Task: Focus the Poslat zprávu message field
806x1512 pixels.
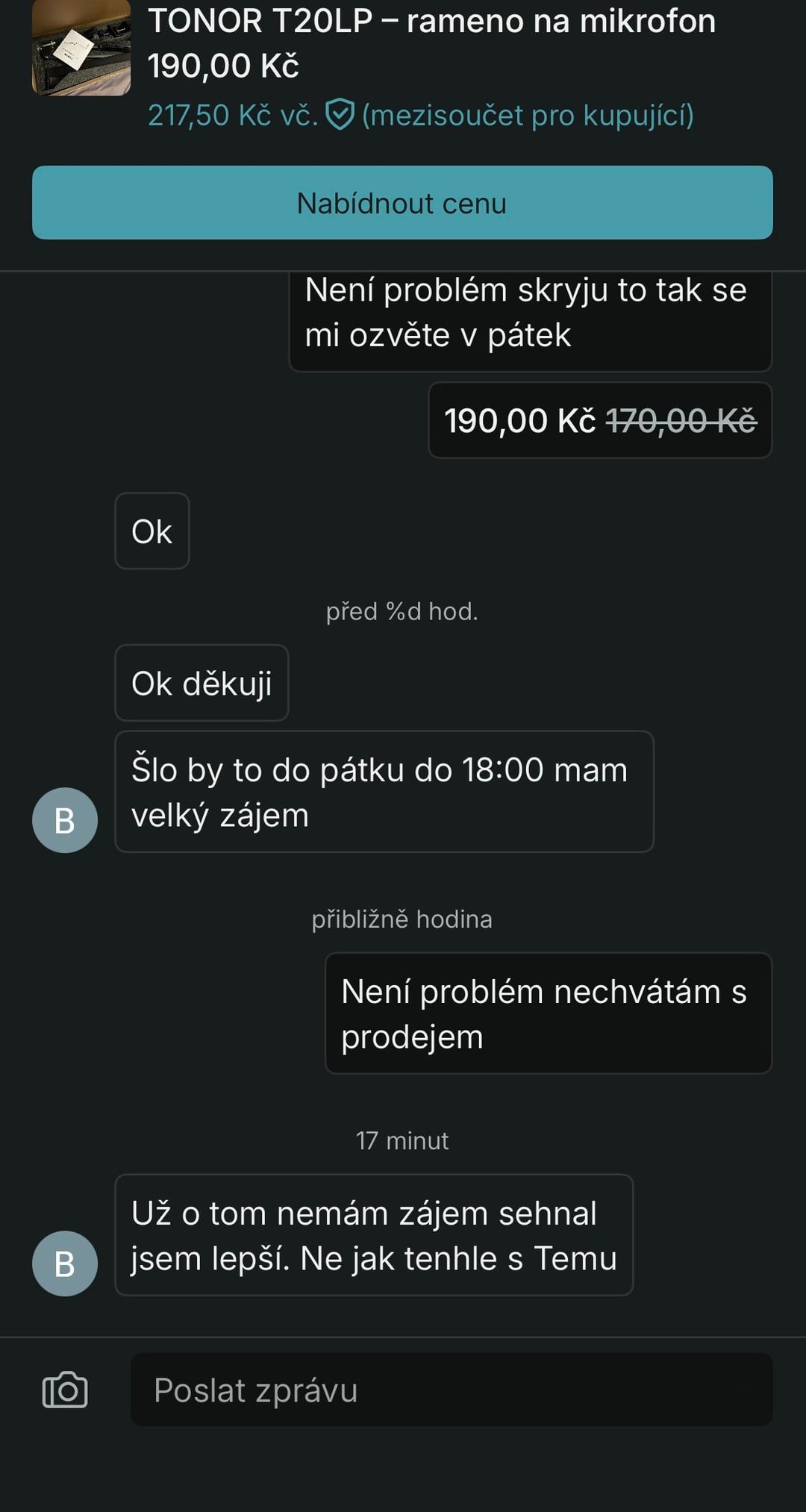Action: click(451, 1390)
